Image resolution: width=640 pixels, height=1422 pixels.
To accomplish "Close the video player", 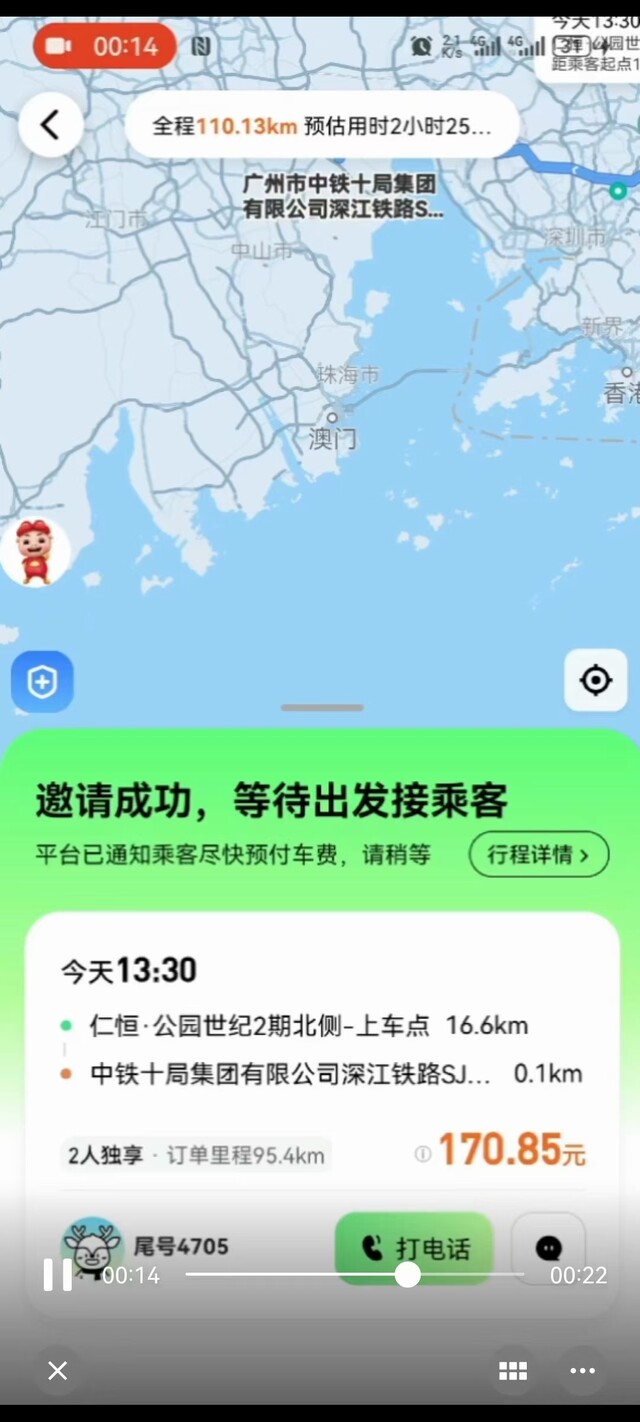I will tap(58, 1371).
